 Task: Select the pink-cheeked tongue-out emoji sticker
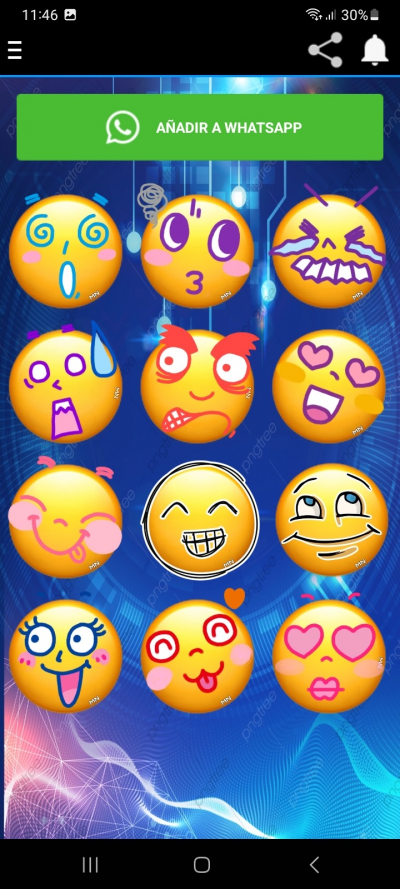66,517
